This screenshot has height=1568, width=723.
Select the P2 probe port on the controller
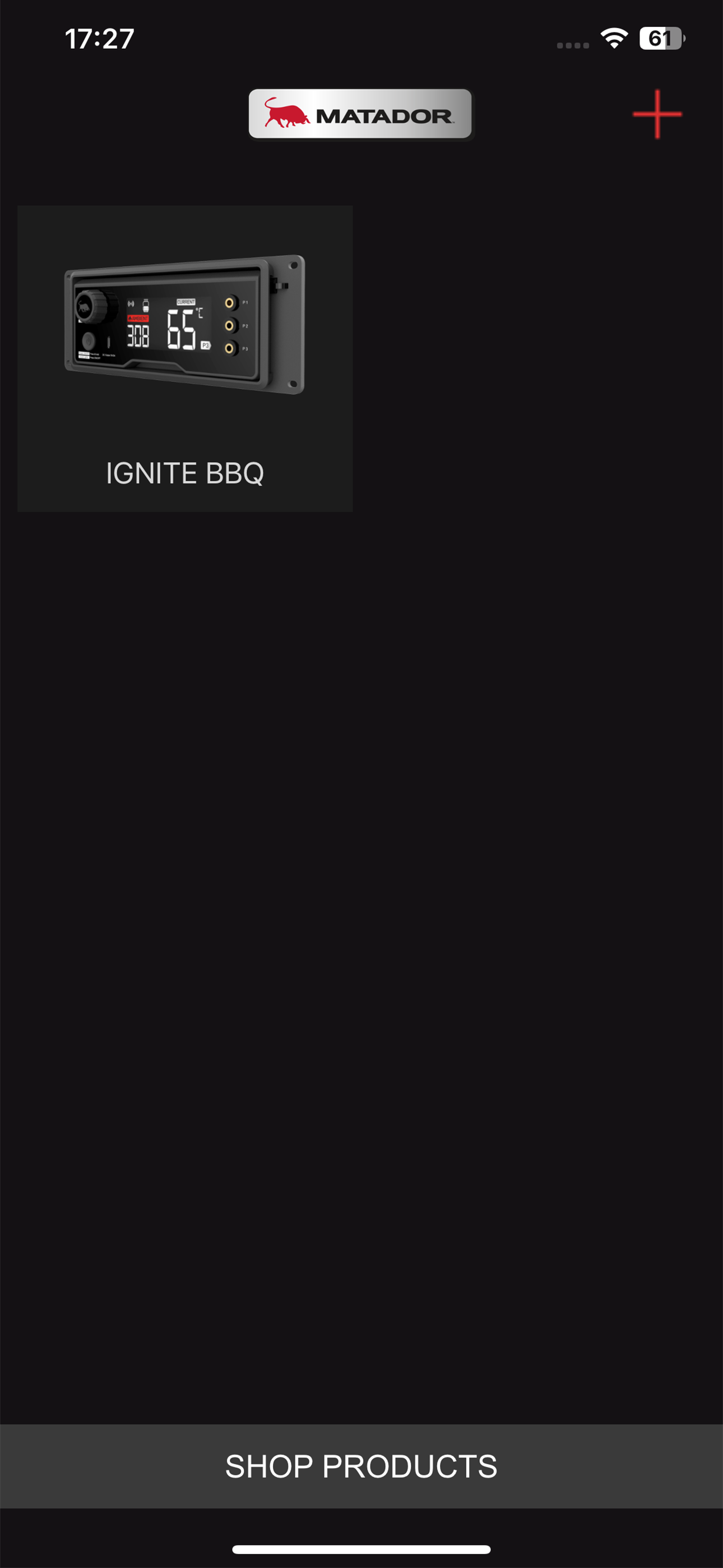[230, 325]
